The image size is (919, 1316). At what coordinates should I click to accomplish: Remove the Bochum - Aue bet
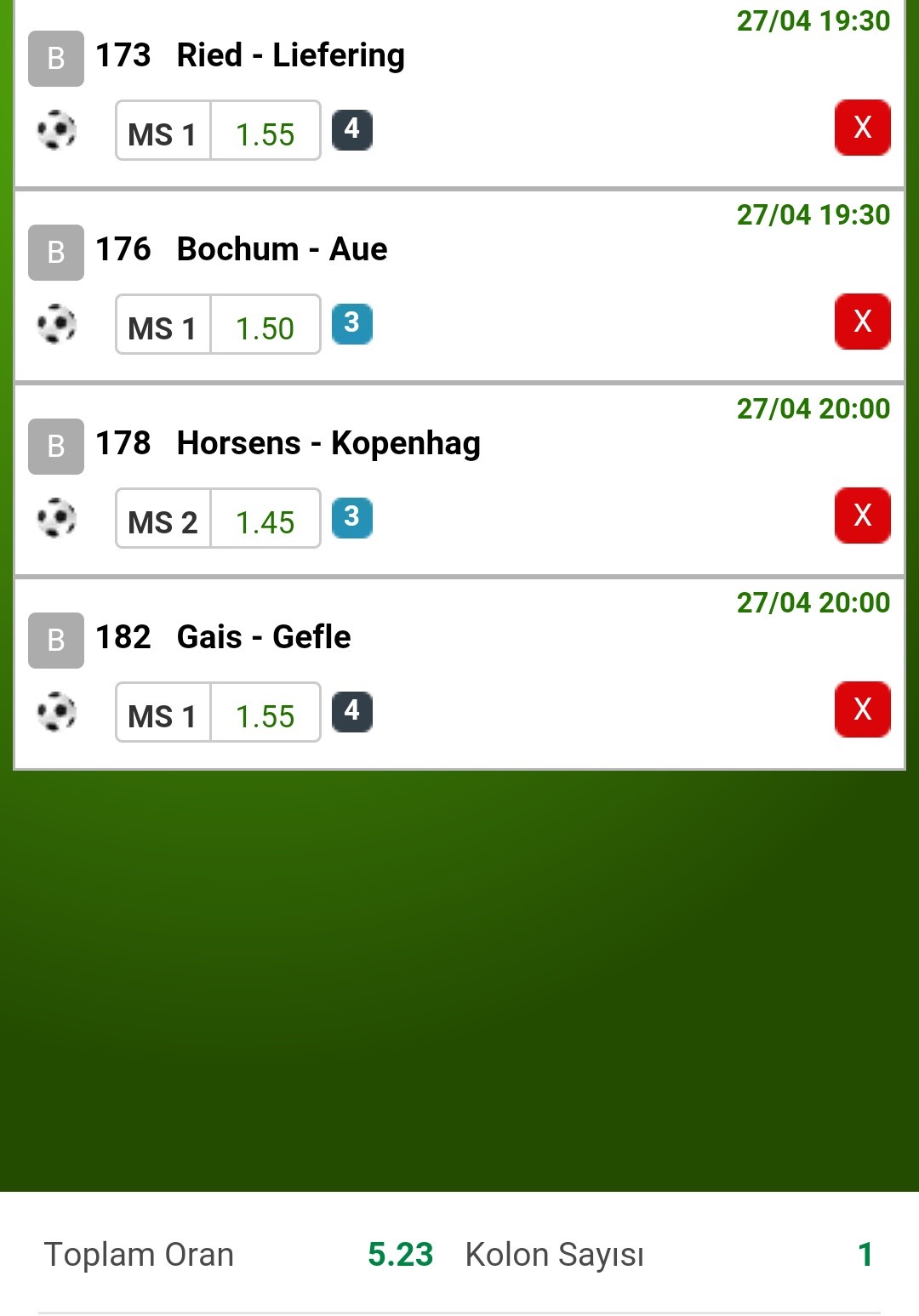pyautogui.click(x=862, y=322)
